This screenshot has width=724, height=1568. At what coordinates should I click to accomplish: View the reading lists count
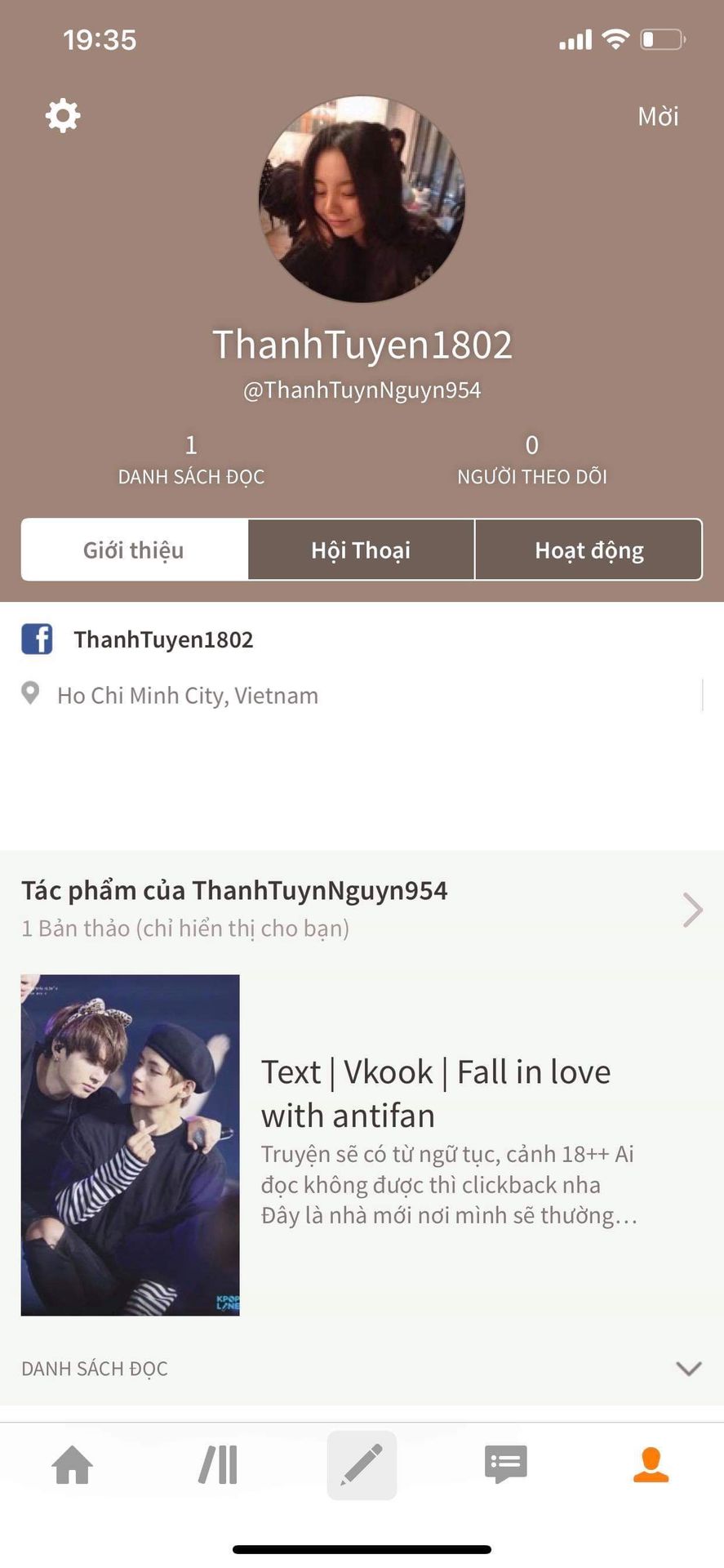(191, 460)
